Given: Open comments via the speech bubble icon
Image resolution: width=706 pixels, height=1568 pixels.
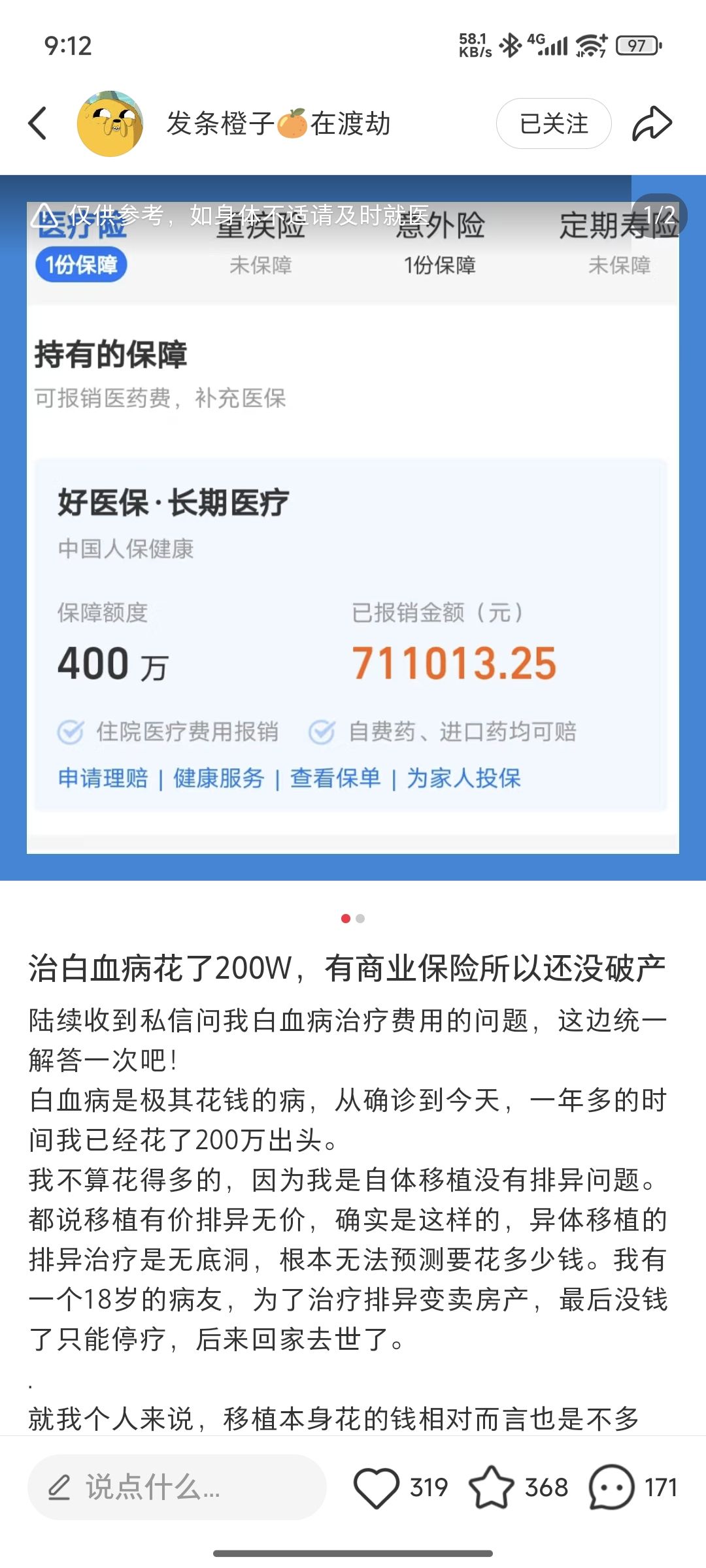Looking at the screenshot, I should (x=611, y=1488).
